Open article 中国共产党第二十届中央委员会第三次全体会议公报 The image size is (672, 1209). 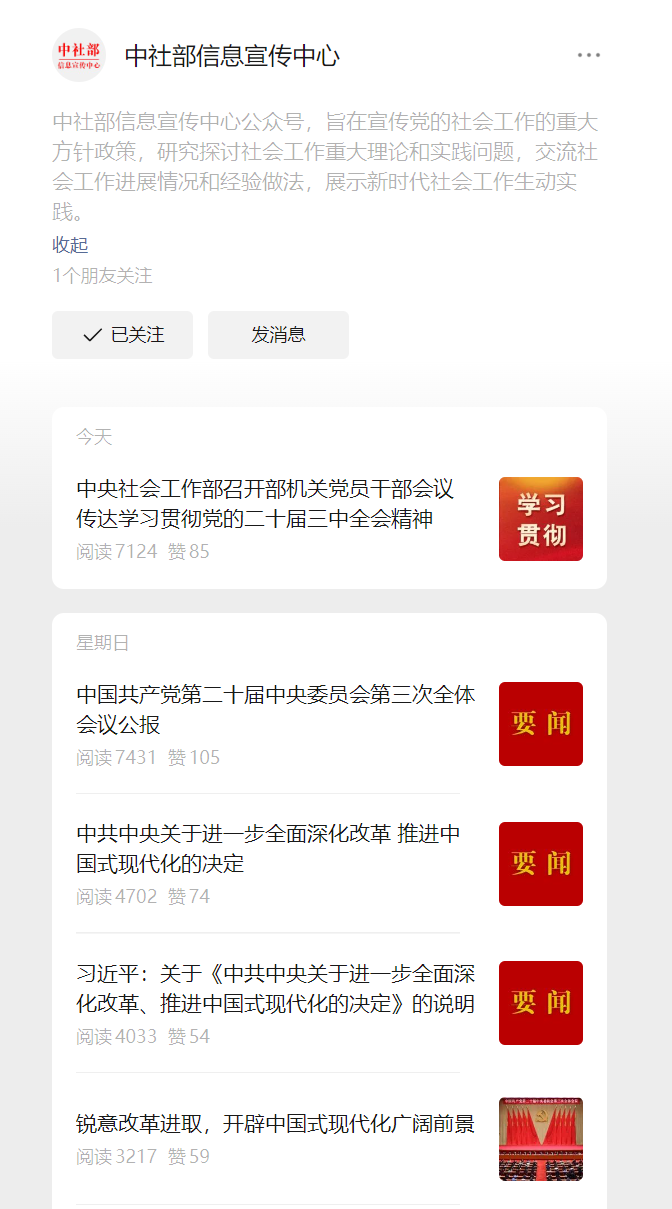coord(275,709)
